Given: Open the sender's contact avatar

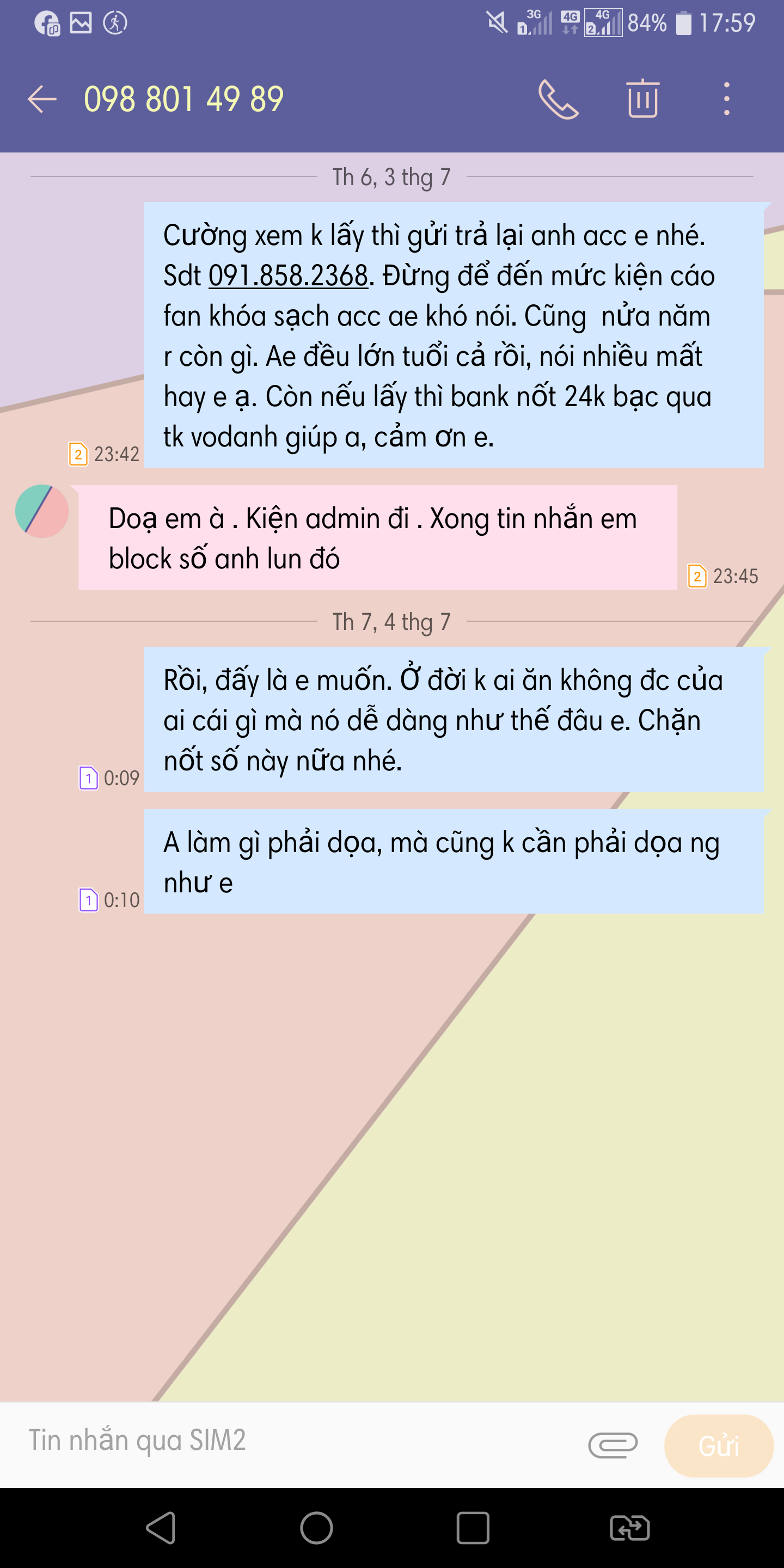Looking at the screenshot, I should coord(42,511).
